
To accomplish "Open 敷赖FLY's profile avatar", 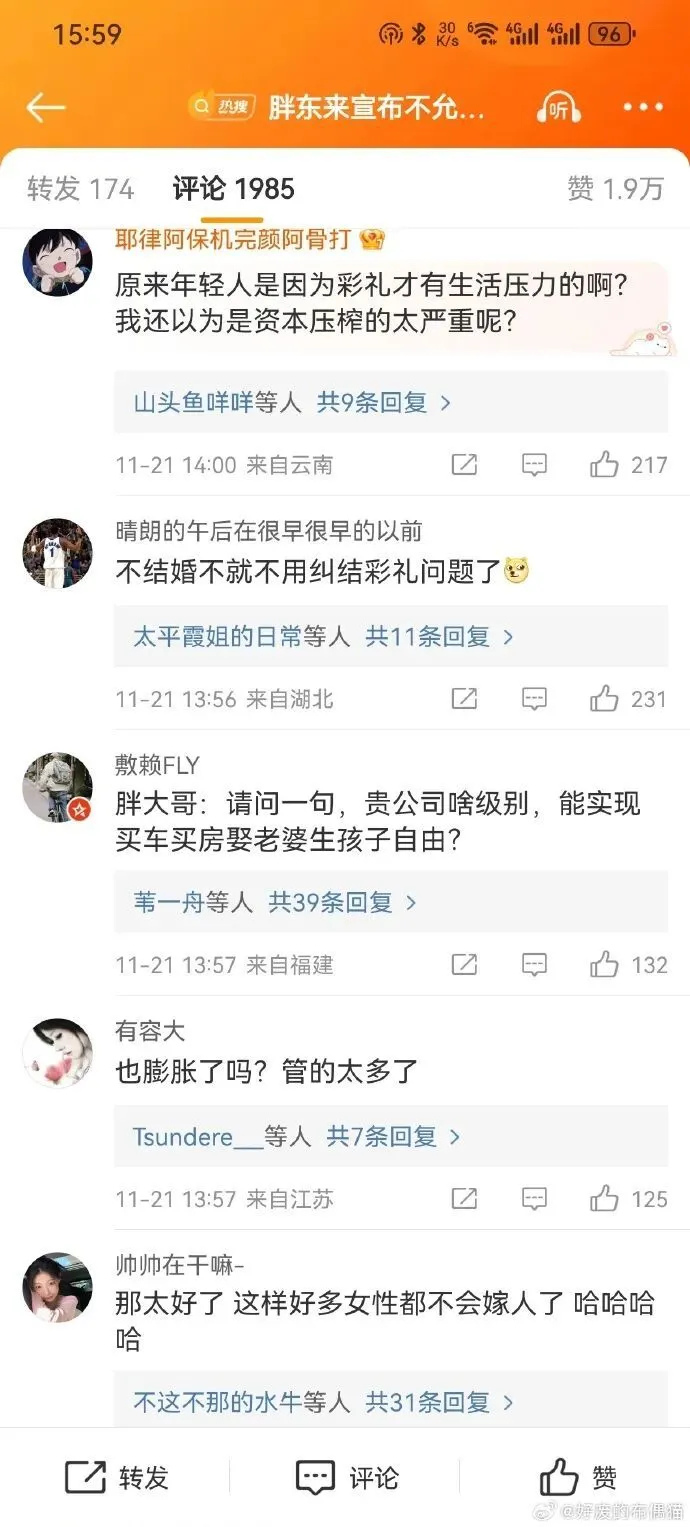I will (57, 788).
